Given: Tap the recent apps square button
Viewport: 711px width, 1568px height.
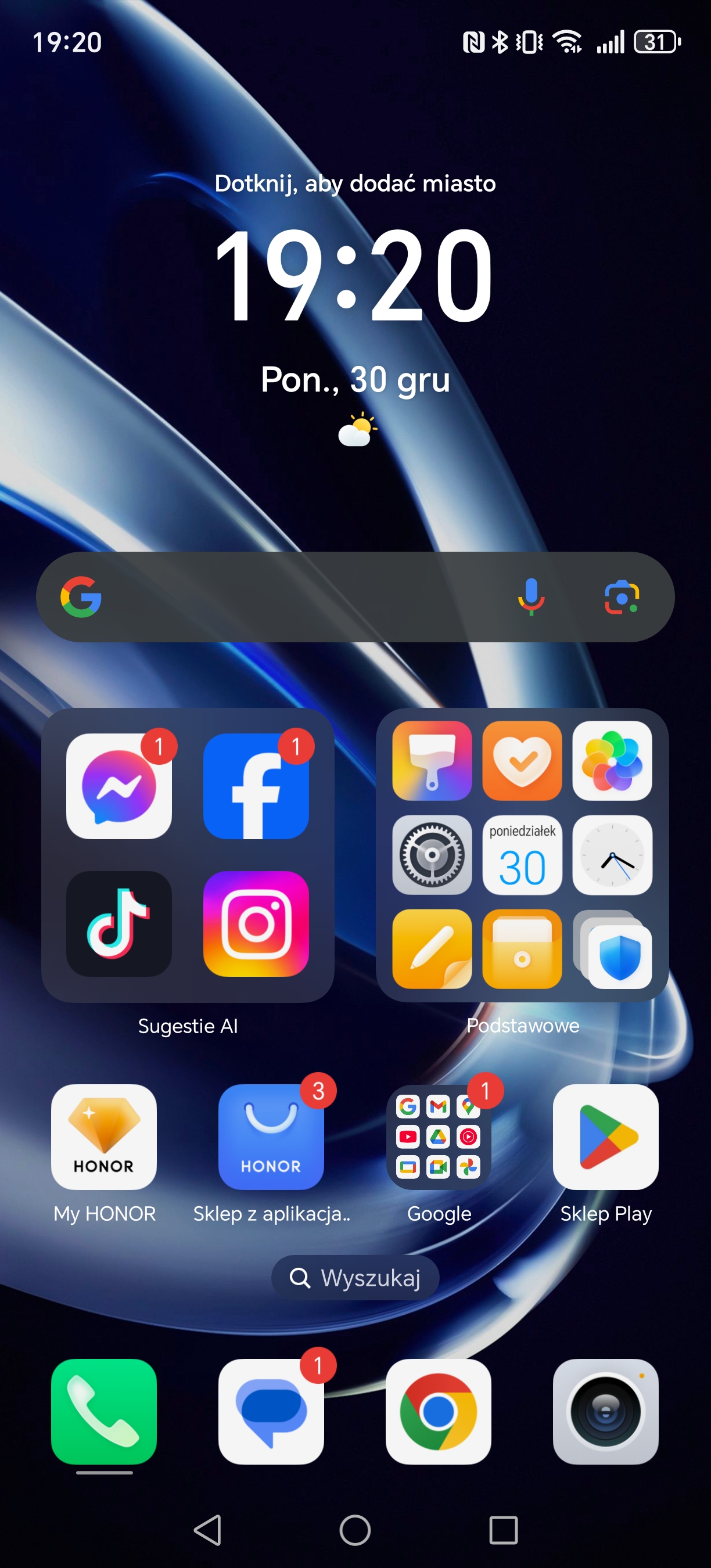Looking at the screenshot, I should pyautogui.click(x=504, y=1530).
